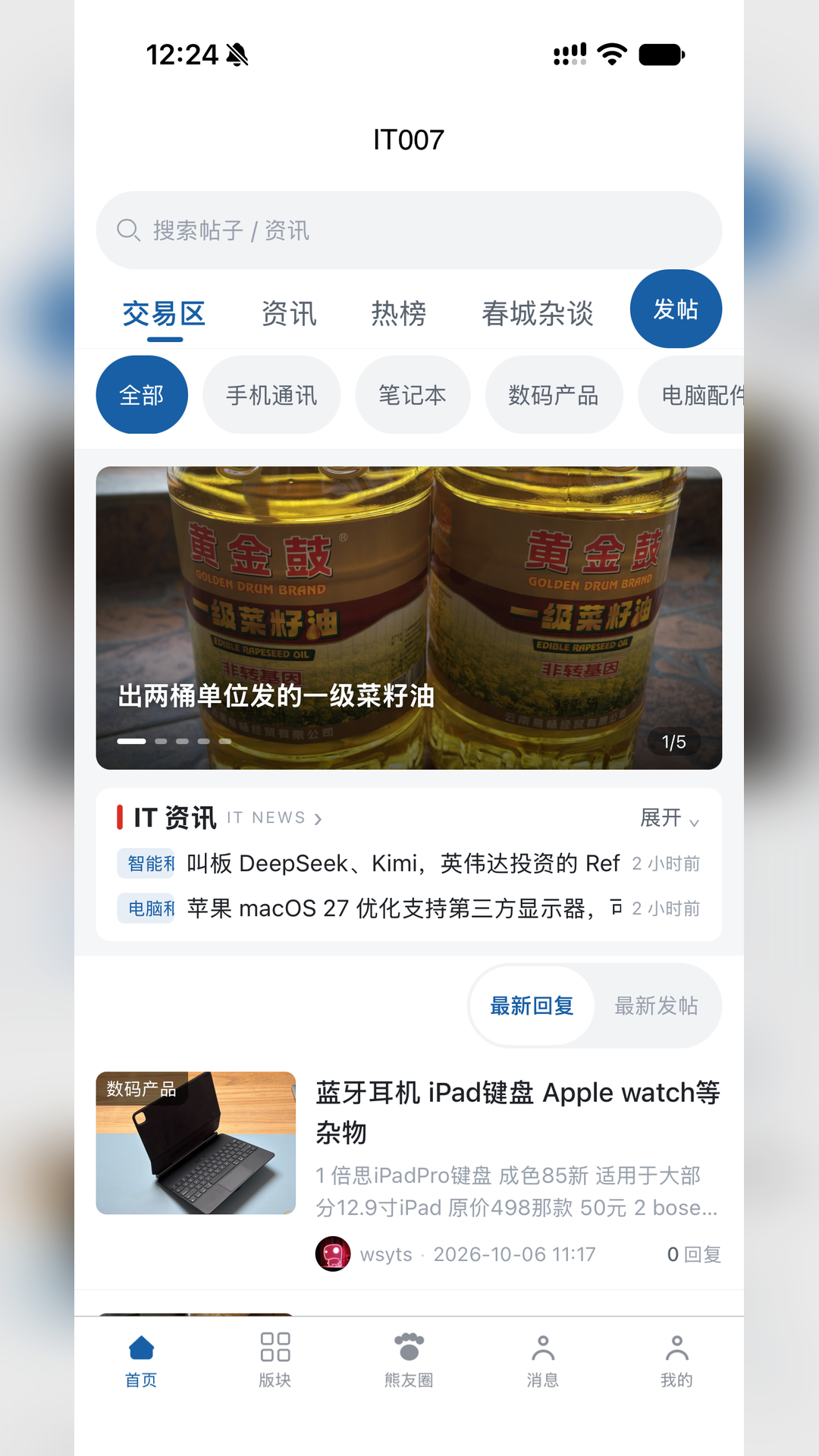This screenshot has height=1456, width=819.
Task: Select the 手机通讯 category chip
Action: [x=271, y=394]
